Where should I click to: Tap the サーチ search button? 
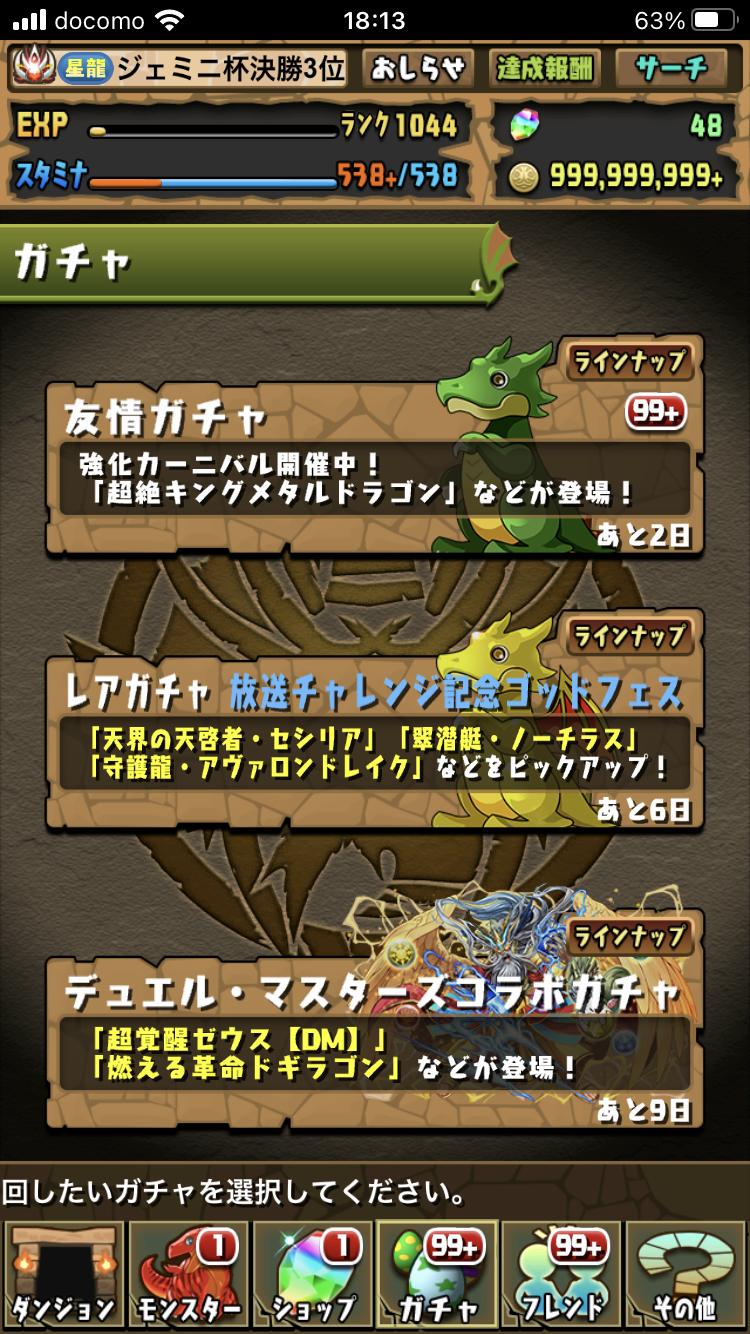click(x=671, y=68)
